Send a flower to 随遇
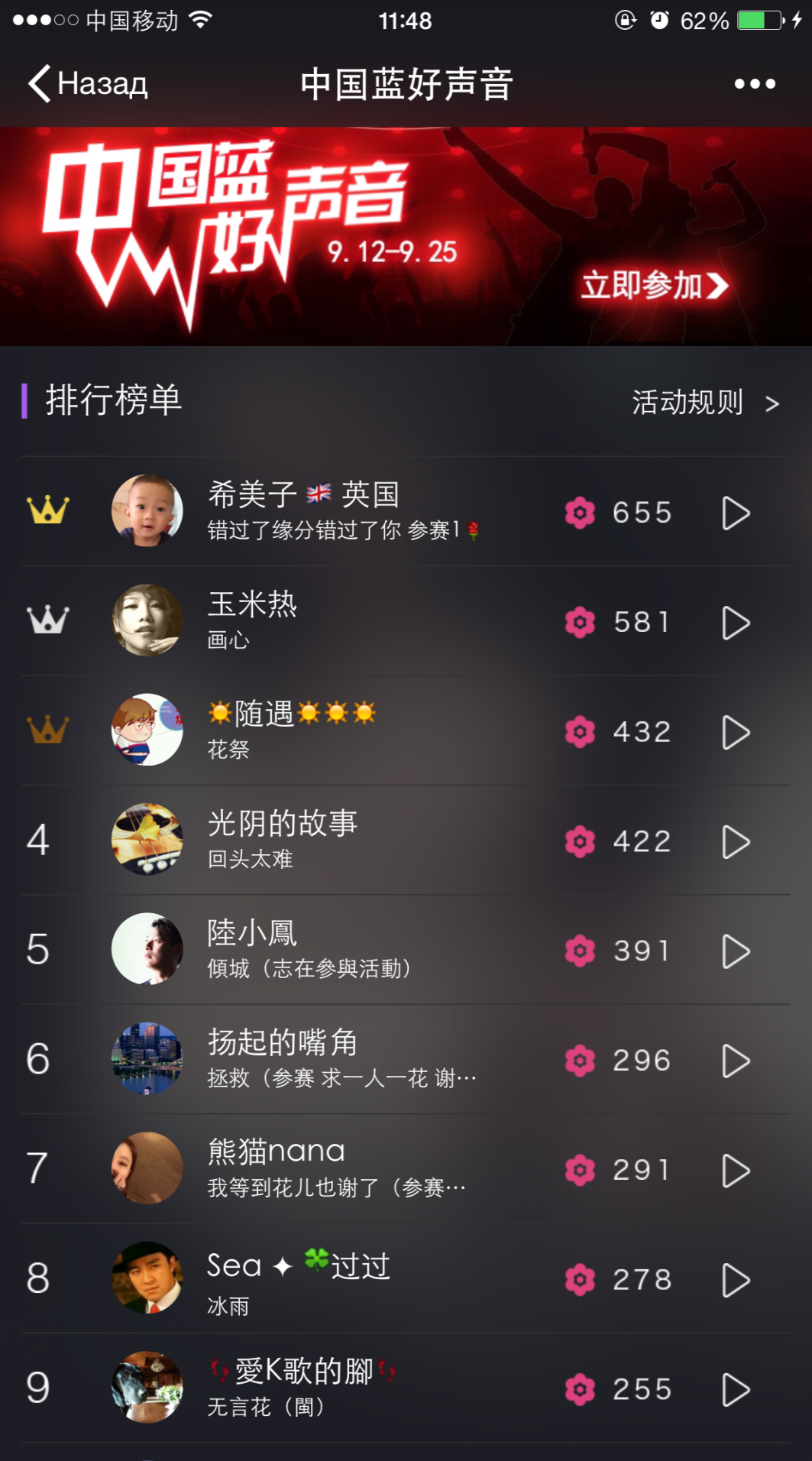Viewport: 812px width, 1461px height. 580,732
